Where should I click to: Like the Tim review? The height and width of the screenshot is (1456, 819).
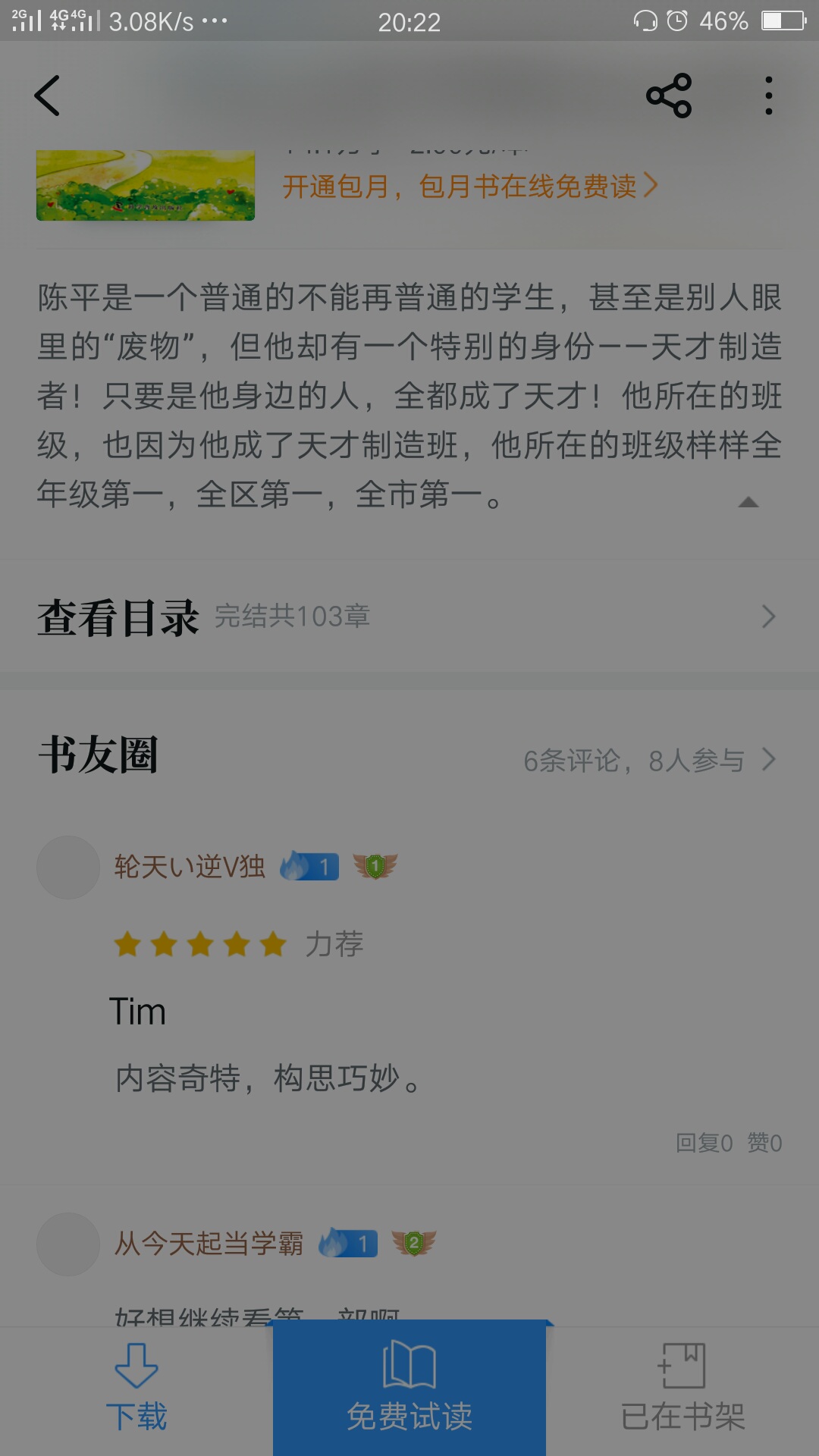click(764, 1143)
